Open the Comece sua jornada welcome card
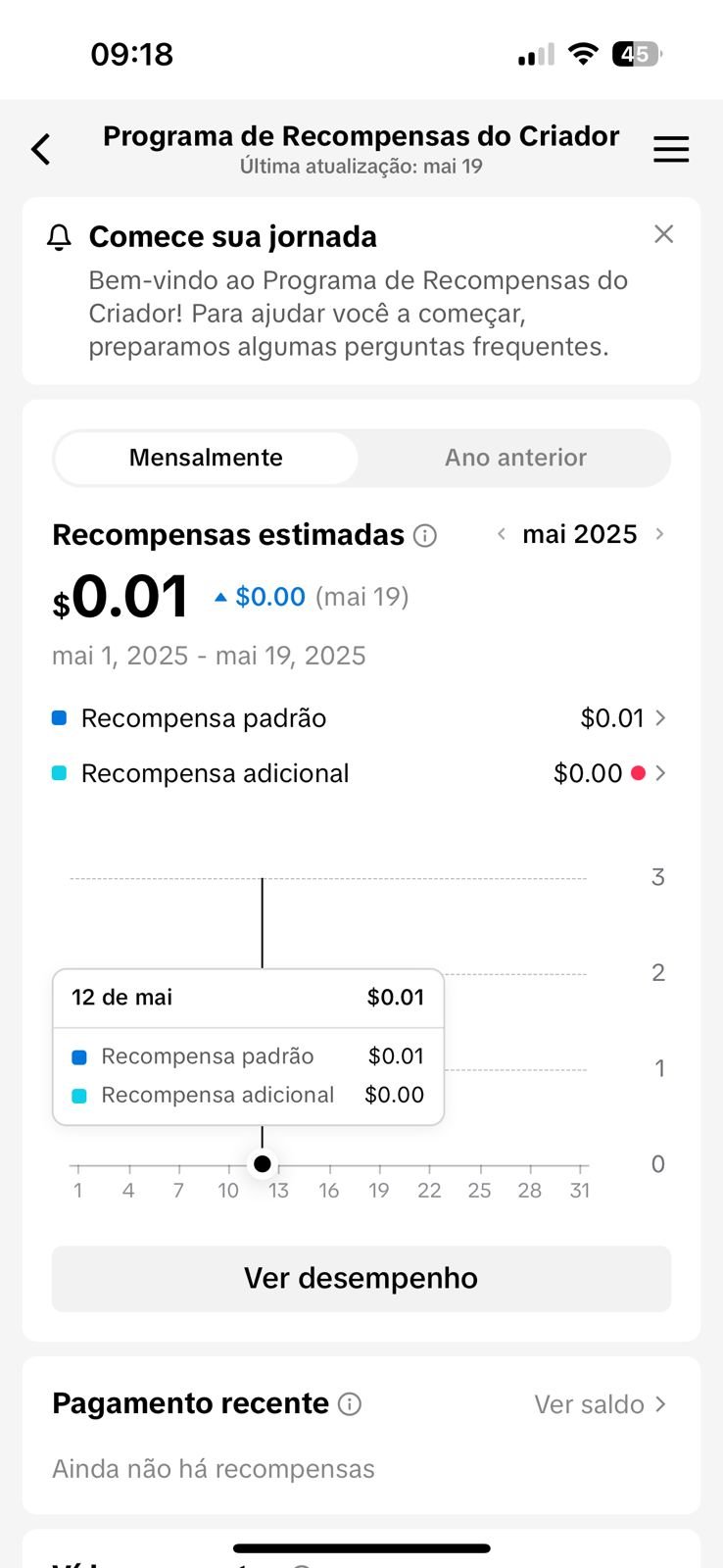 (361, 291)
